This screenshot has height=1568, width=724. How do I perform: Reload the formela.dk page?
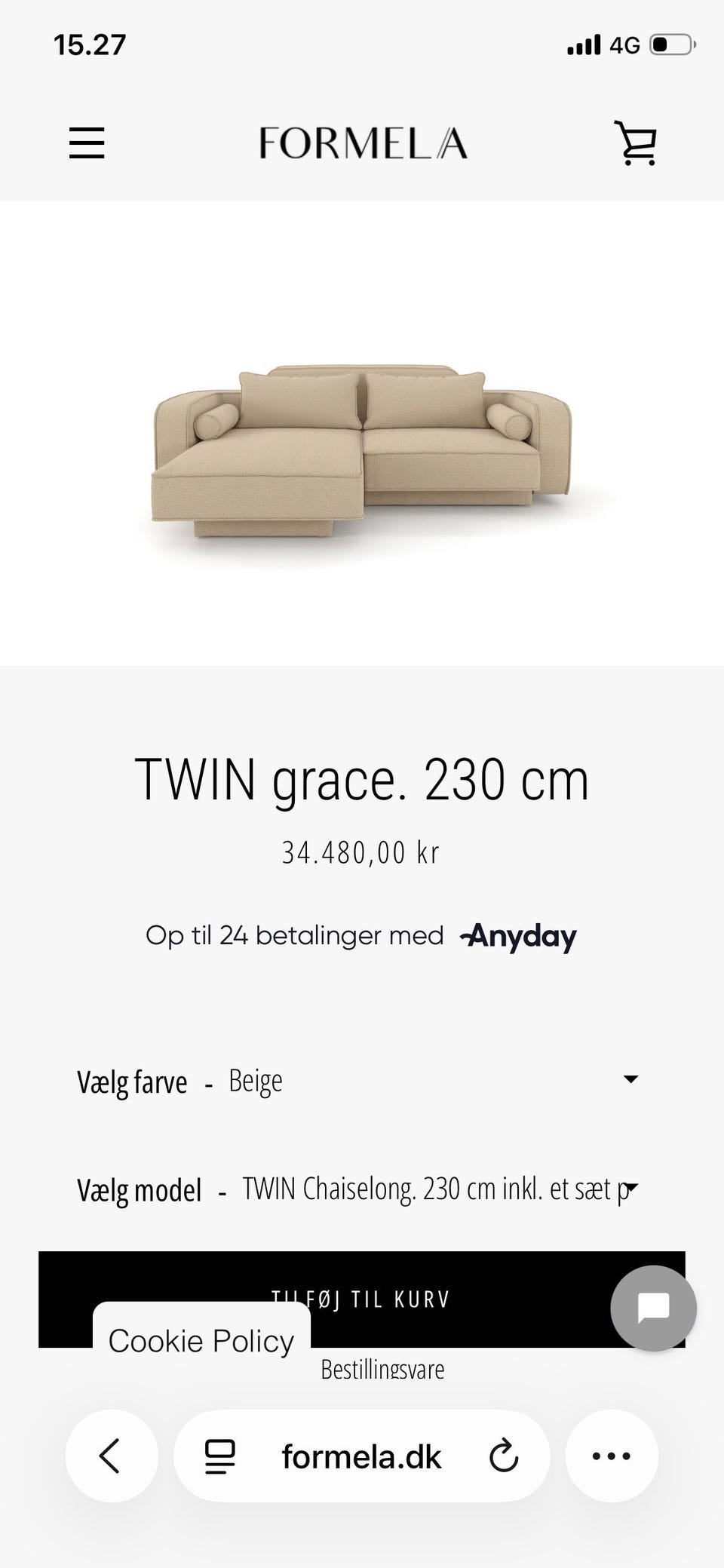(x=504, y=1456)
